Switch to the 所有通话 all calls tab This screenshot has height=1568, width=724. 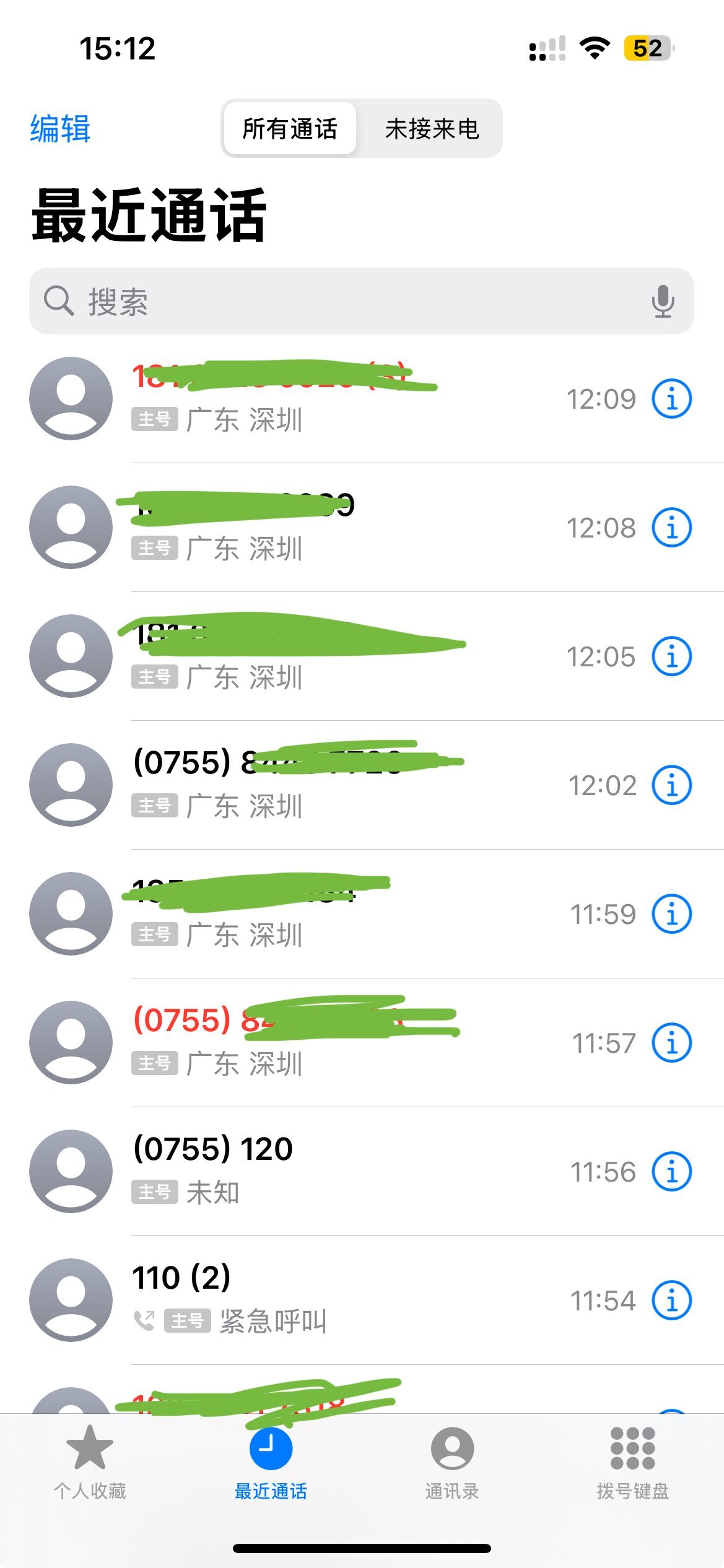coord(289,129)
